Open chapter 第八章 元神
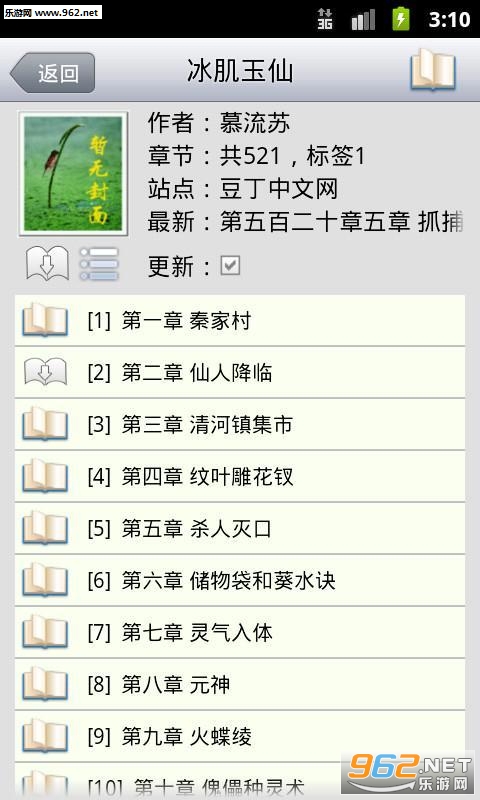480x800 pixels. [x=240, y=685]
